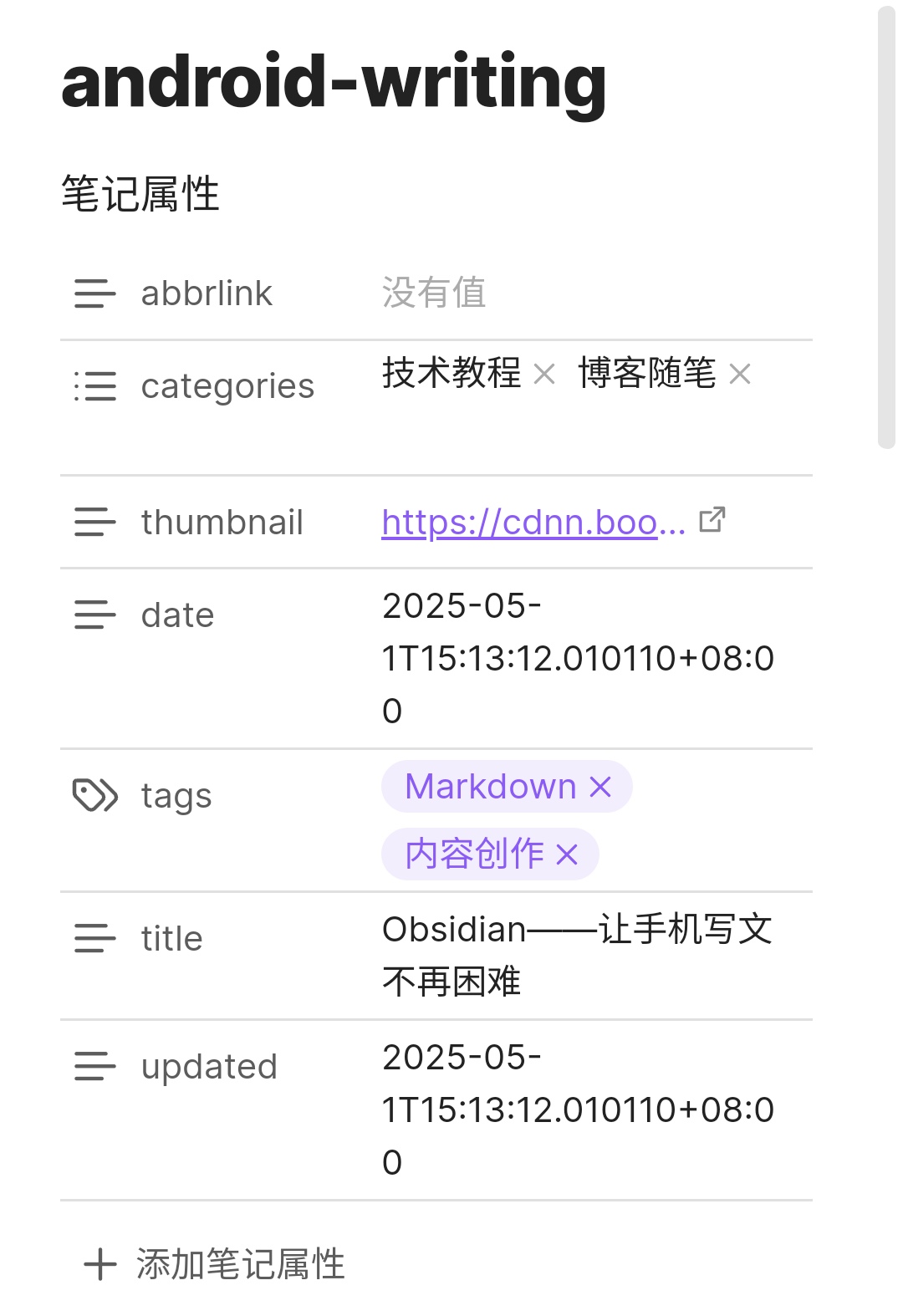Edit the title property value
This screenshot has height=1316, width=903.
coord(577,955)
